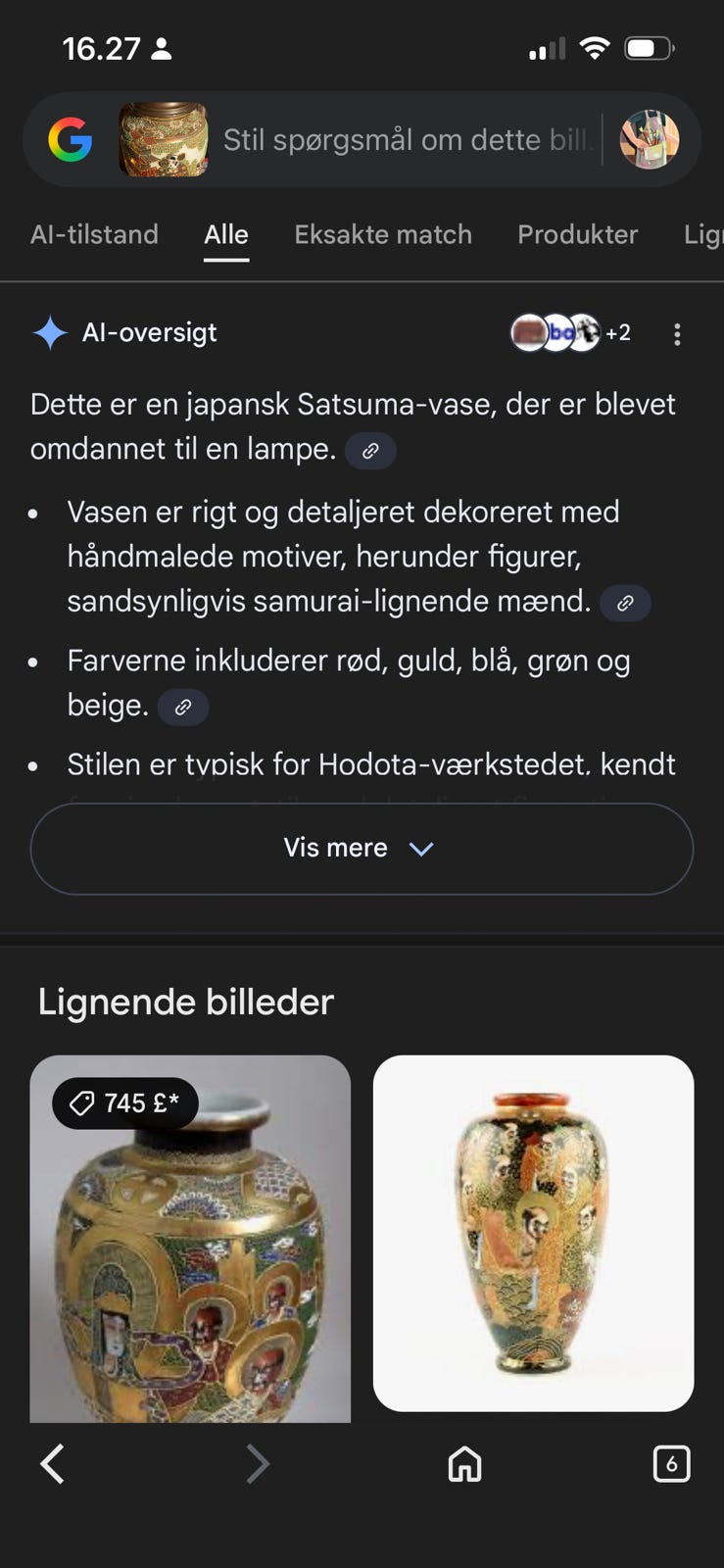Image resolution: width=724 pixels, height=1568 pixels.
Task: Open the first citation link chip
Action: [x=369, y=451]
